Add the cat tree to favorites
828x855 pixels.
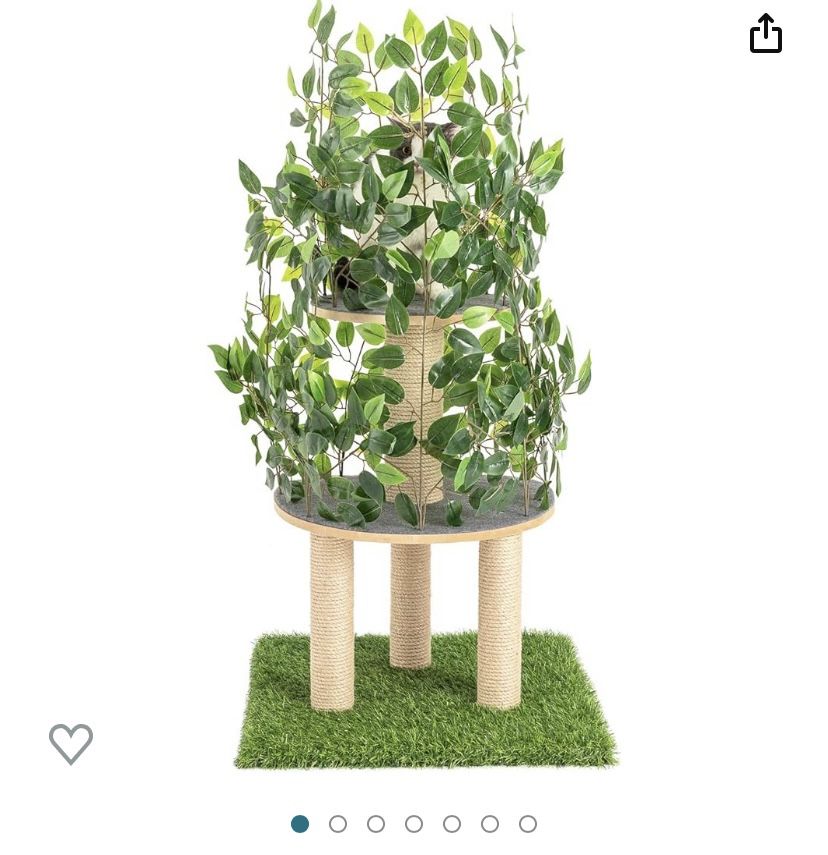(71, 743)
